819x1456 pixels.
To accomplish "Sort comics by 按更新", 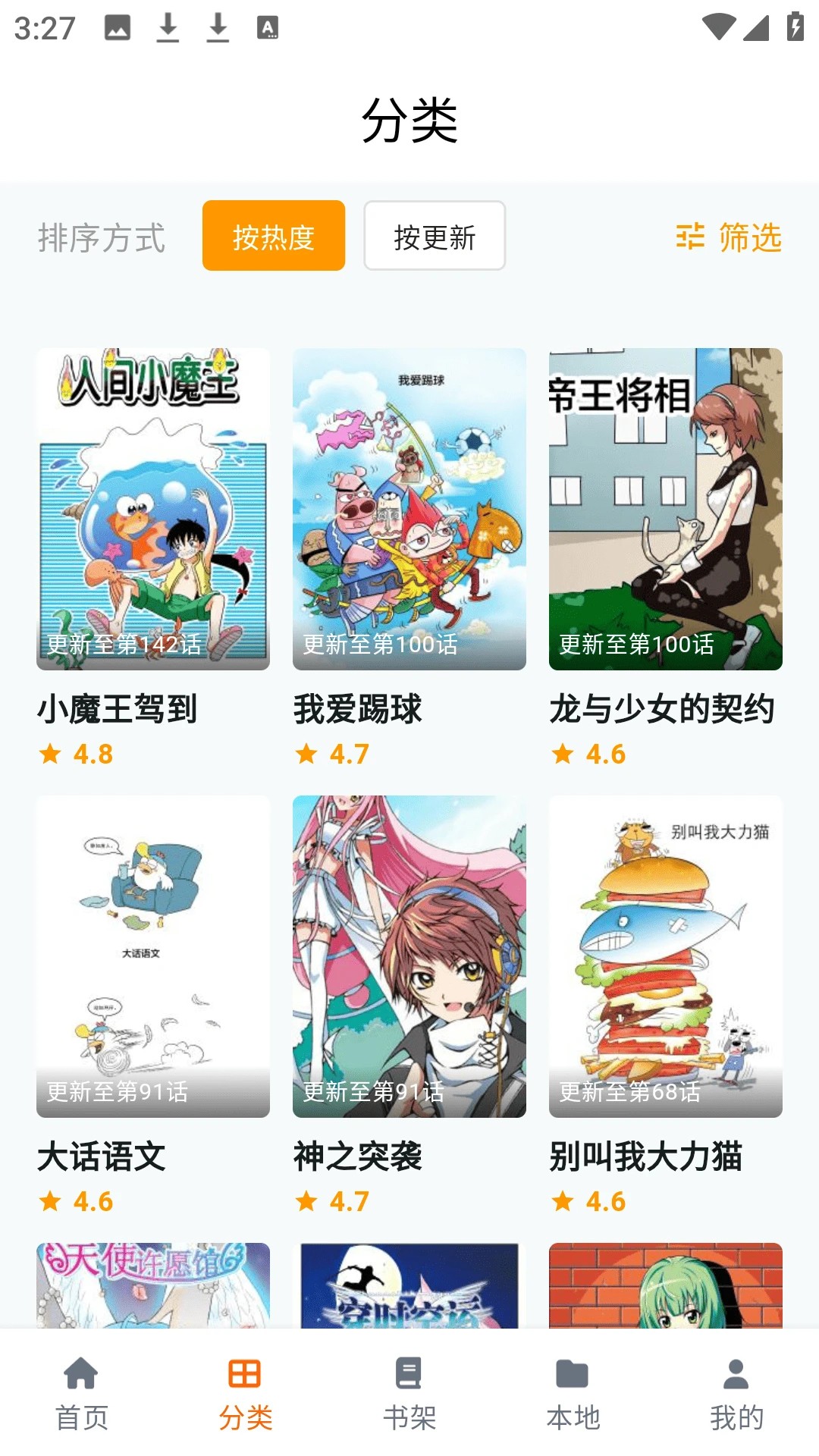I will pyautogui.click(x=435, y=236).
